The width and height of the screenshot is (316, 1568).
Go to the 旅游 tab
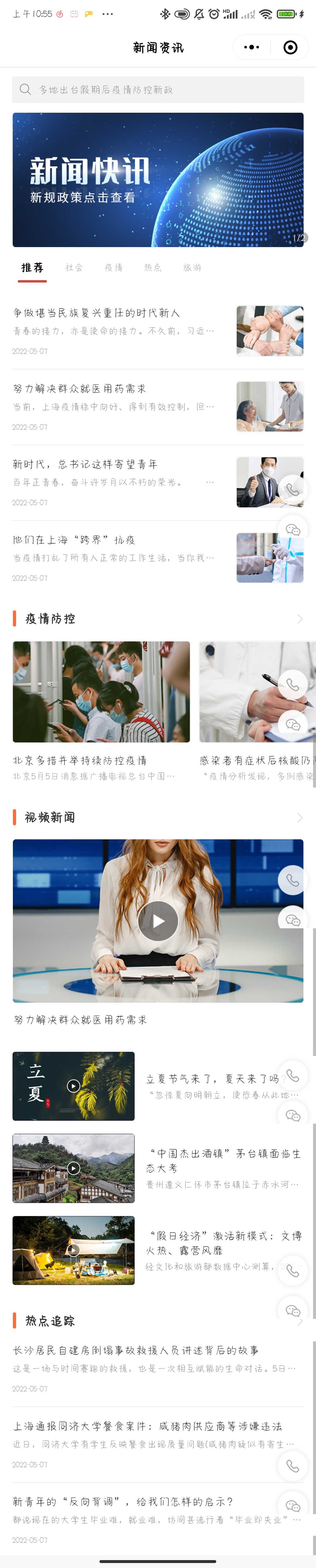pos(193,268)
